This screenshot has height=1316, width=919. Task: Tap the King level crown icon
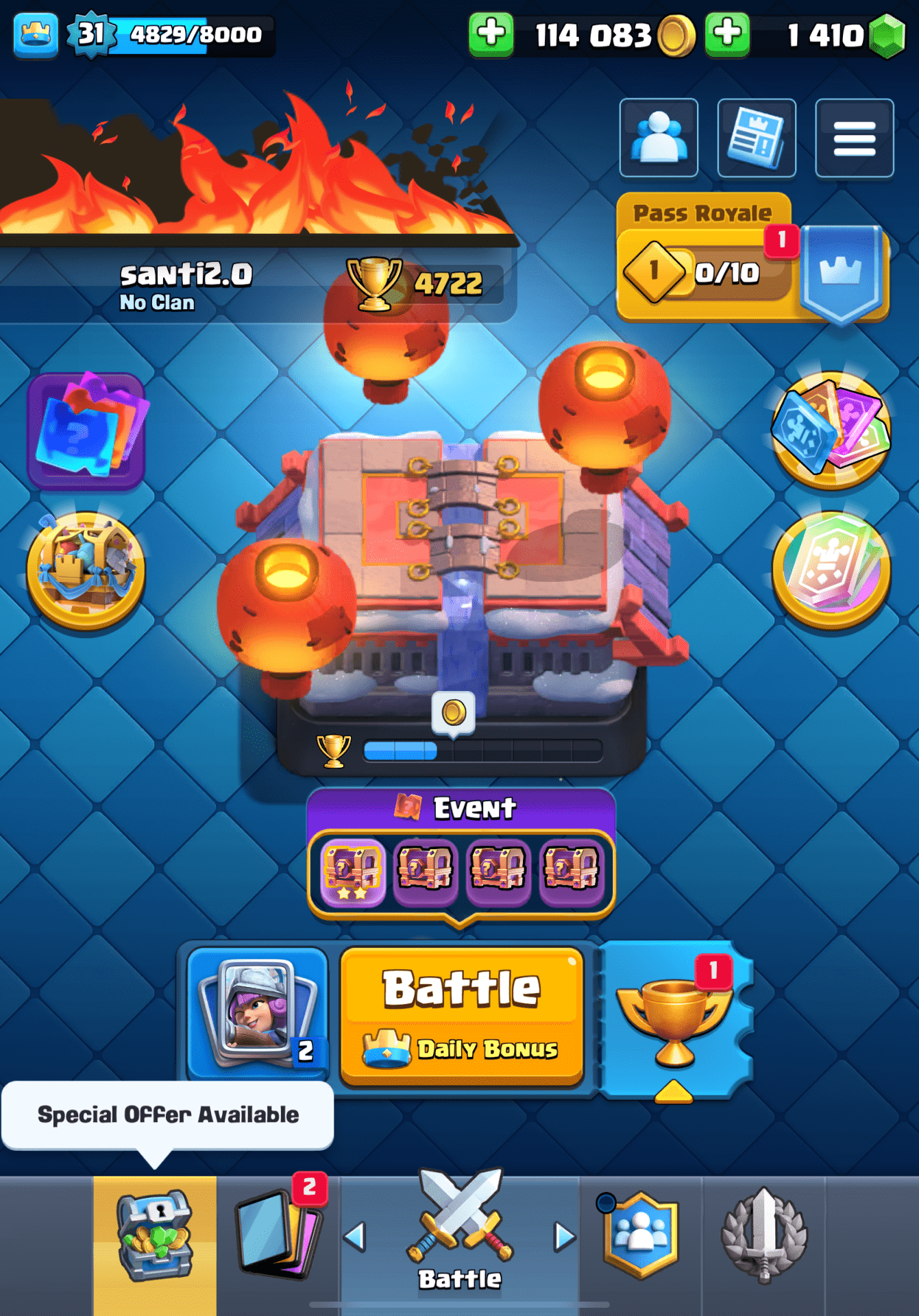click(36, 34)
